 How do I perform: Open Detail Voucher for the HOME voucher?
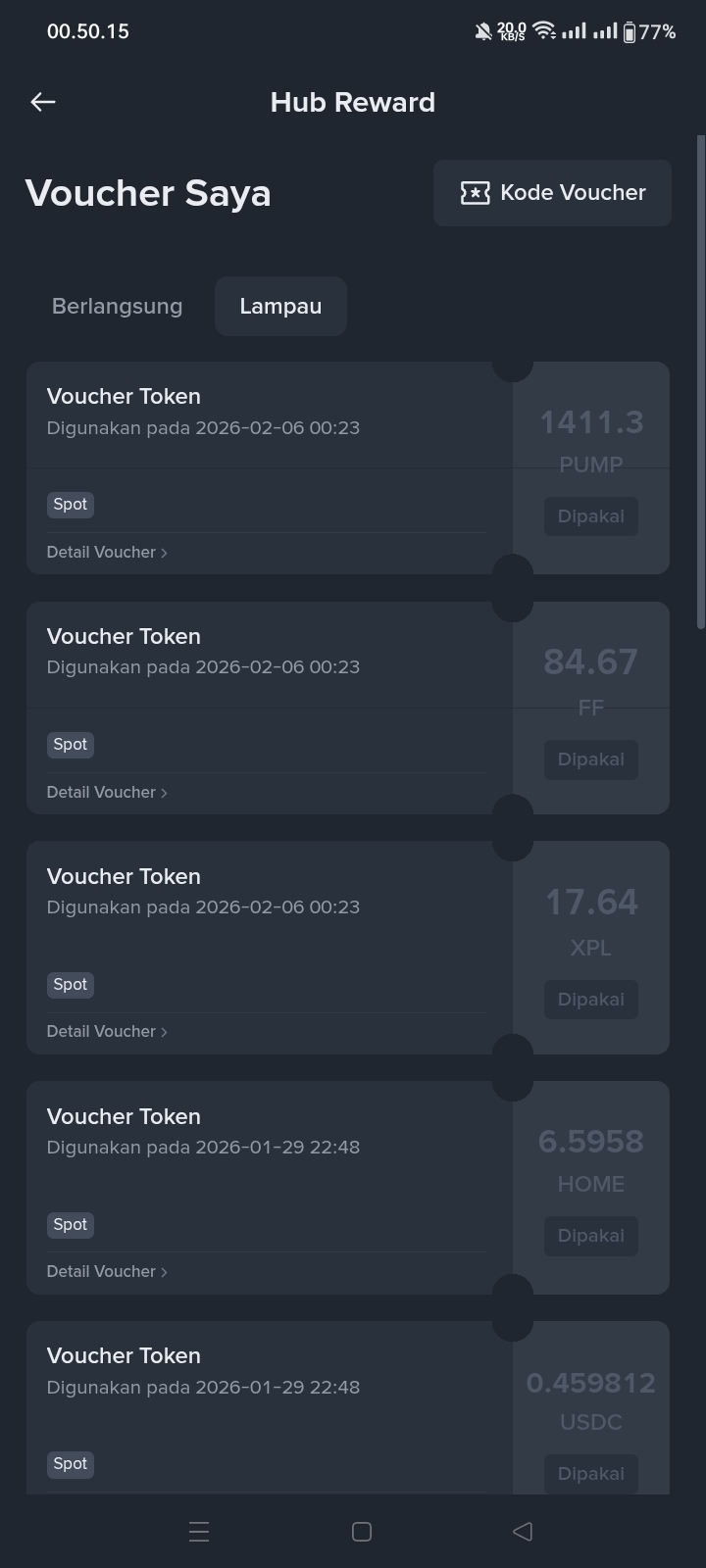[107, 1271]
